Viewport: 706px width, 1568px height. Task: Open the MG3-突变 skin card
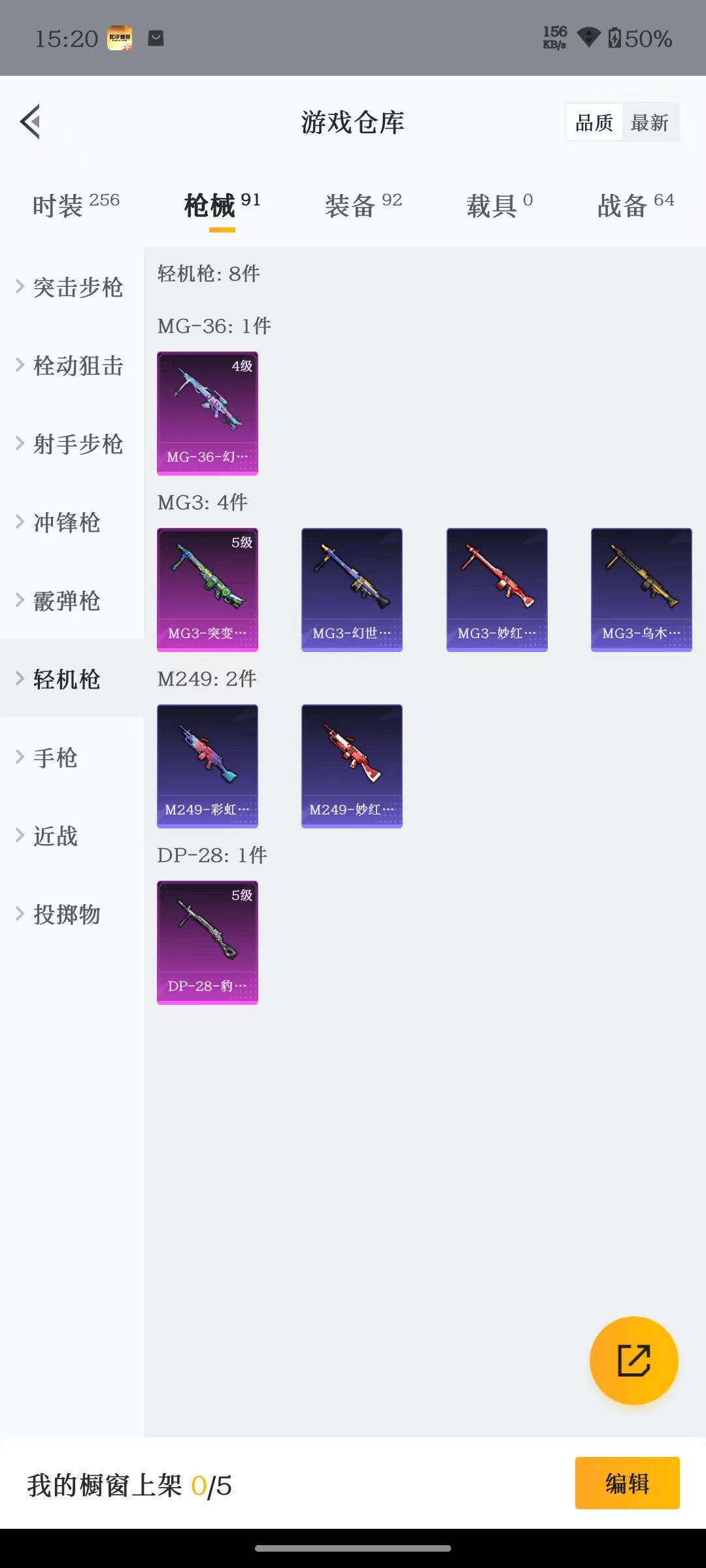tap(207, 589)
